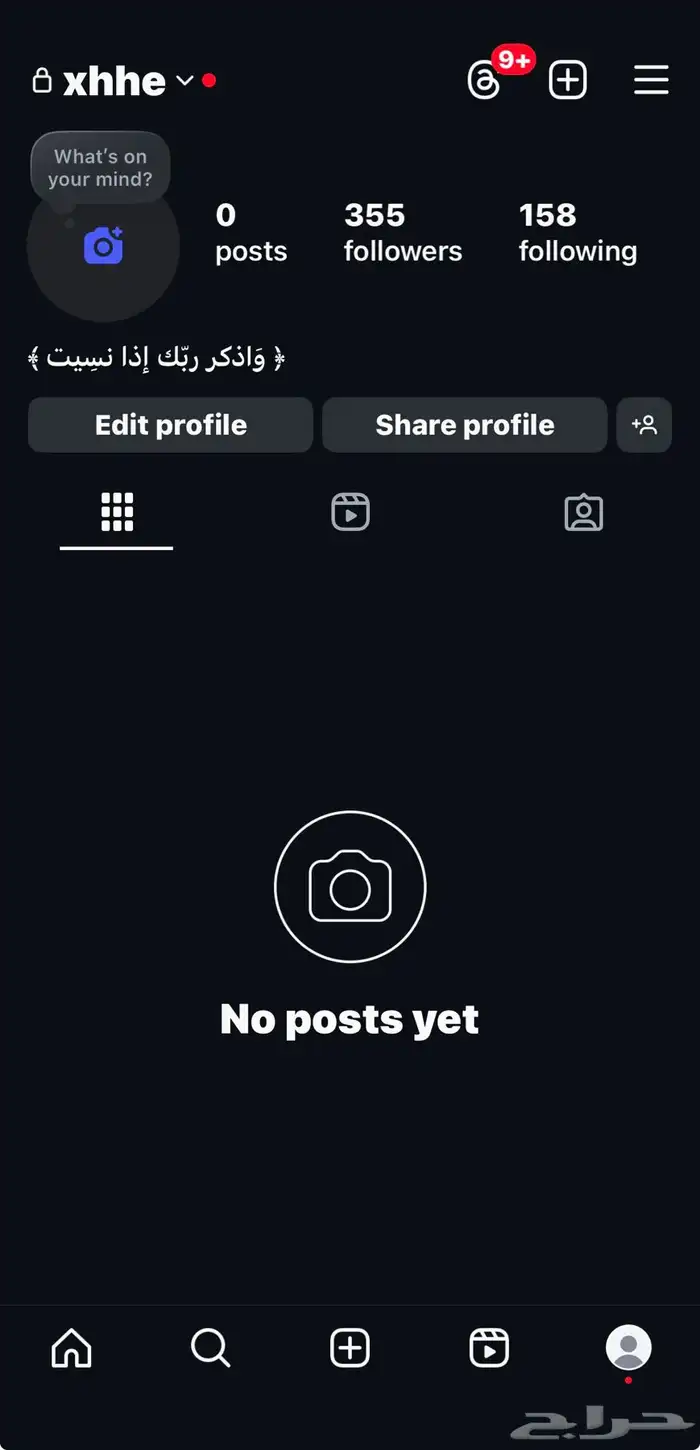Switch to the Reels profile tab
700x1450 pixels.
coord(350,512)
